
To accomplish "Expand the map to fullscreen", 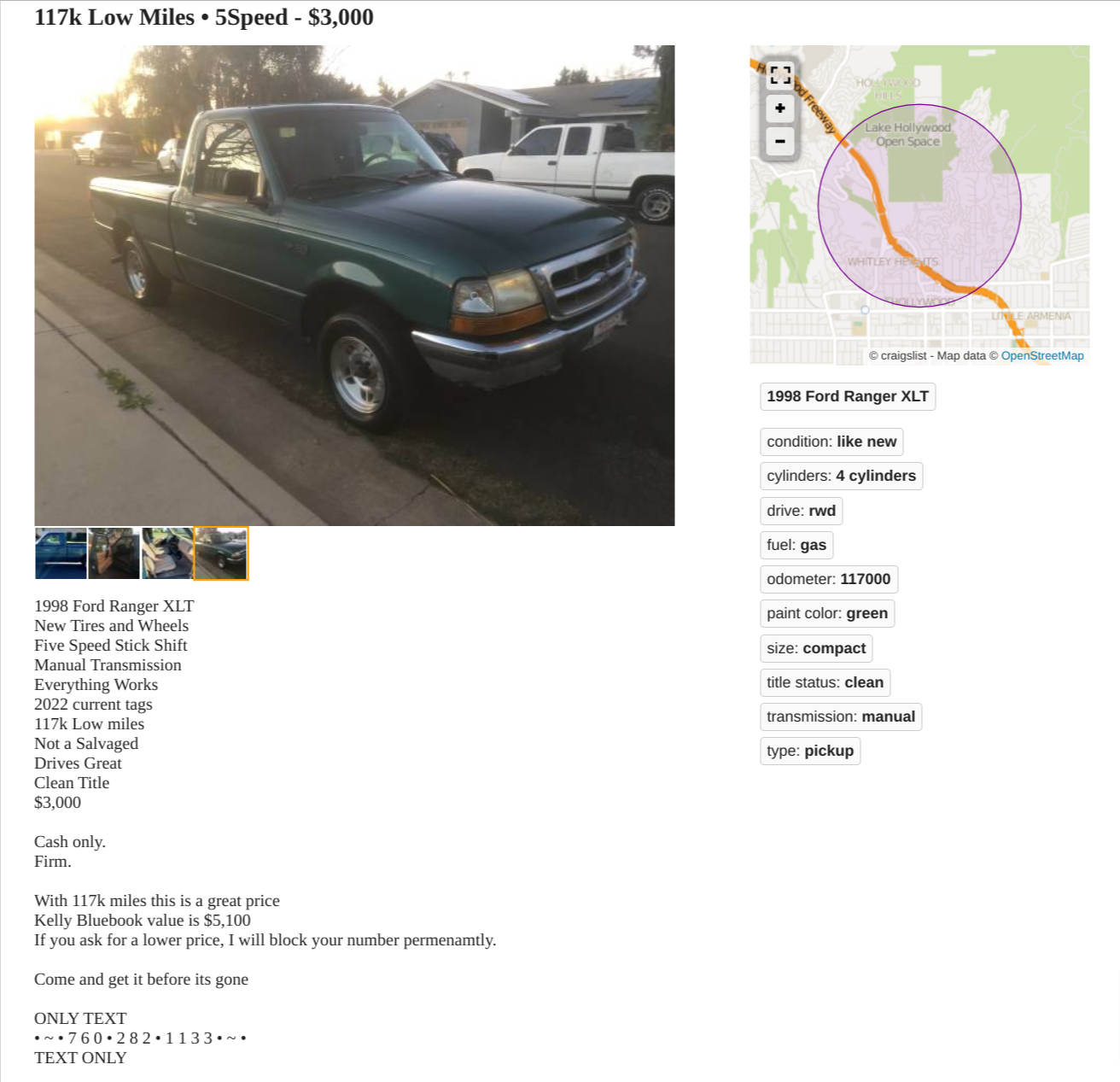I will [x=779, y=75].
